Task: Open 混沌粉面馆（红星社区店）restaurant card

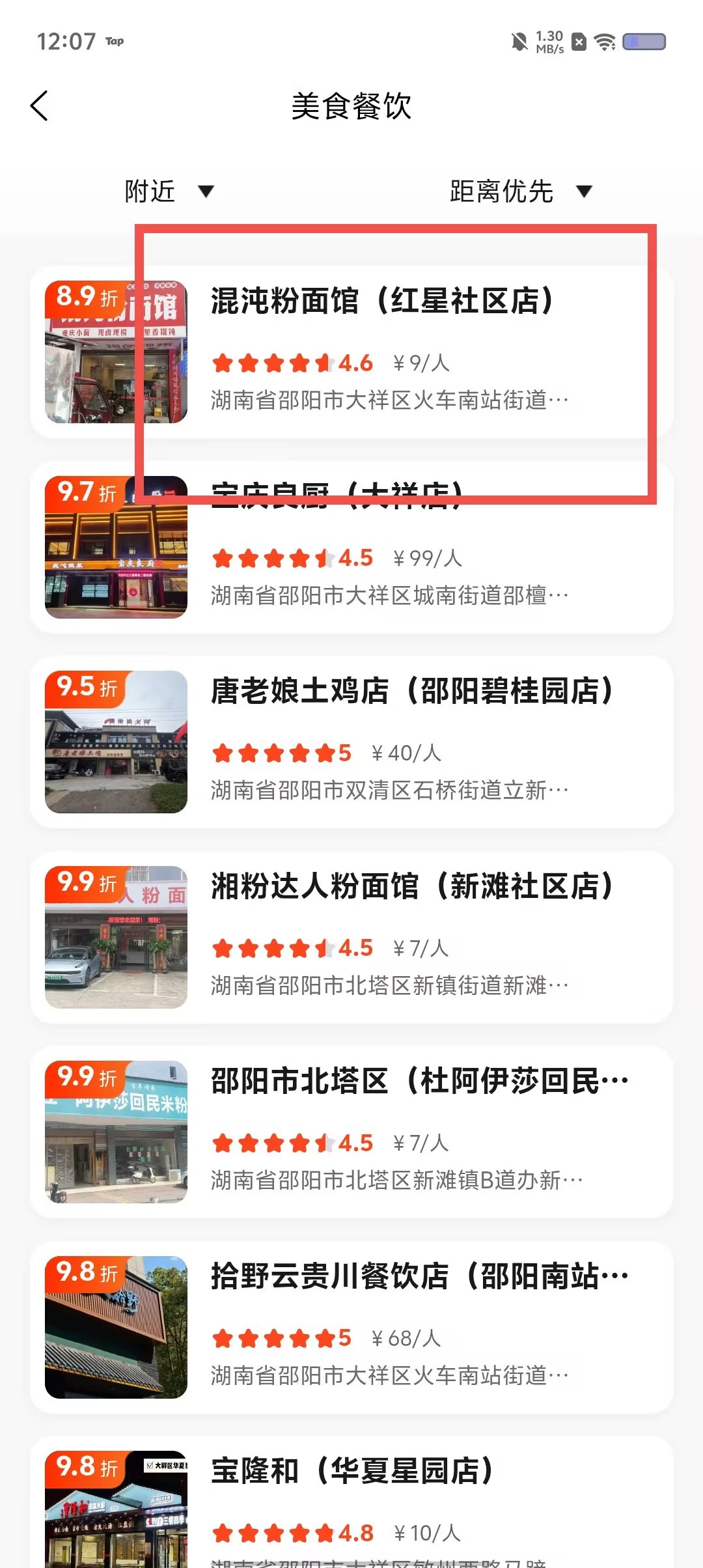Action: (x=351, y=352)
